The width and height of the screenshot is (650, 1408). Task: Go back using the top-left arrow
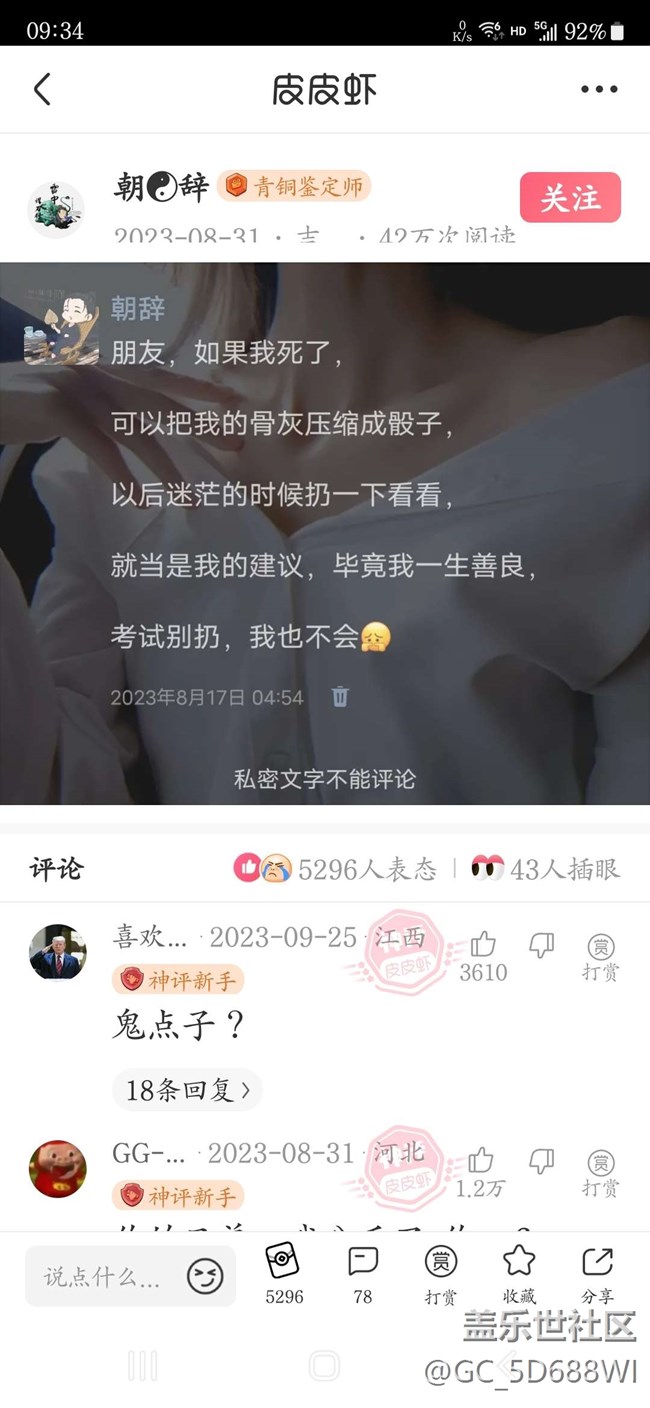coord(42,89)
